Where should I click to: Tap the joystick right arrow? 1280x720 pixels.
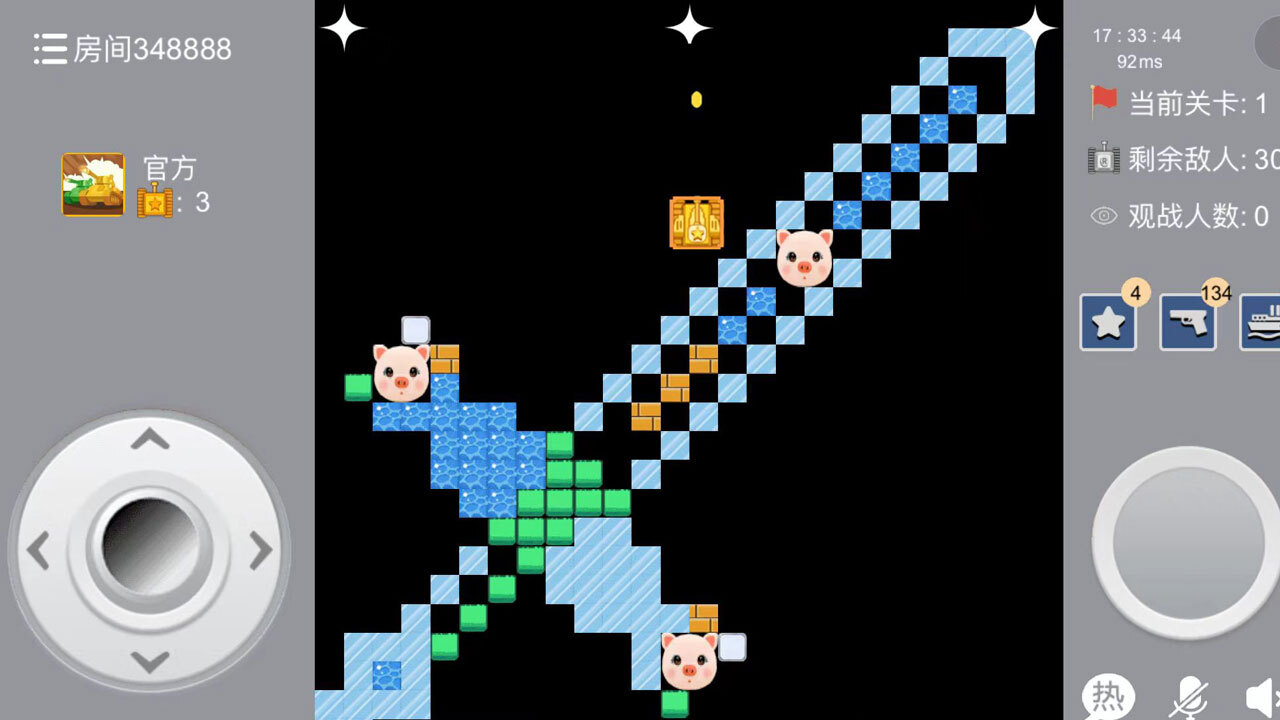tap(261, 550)
